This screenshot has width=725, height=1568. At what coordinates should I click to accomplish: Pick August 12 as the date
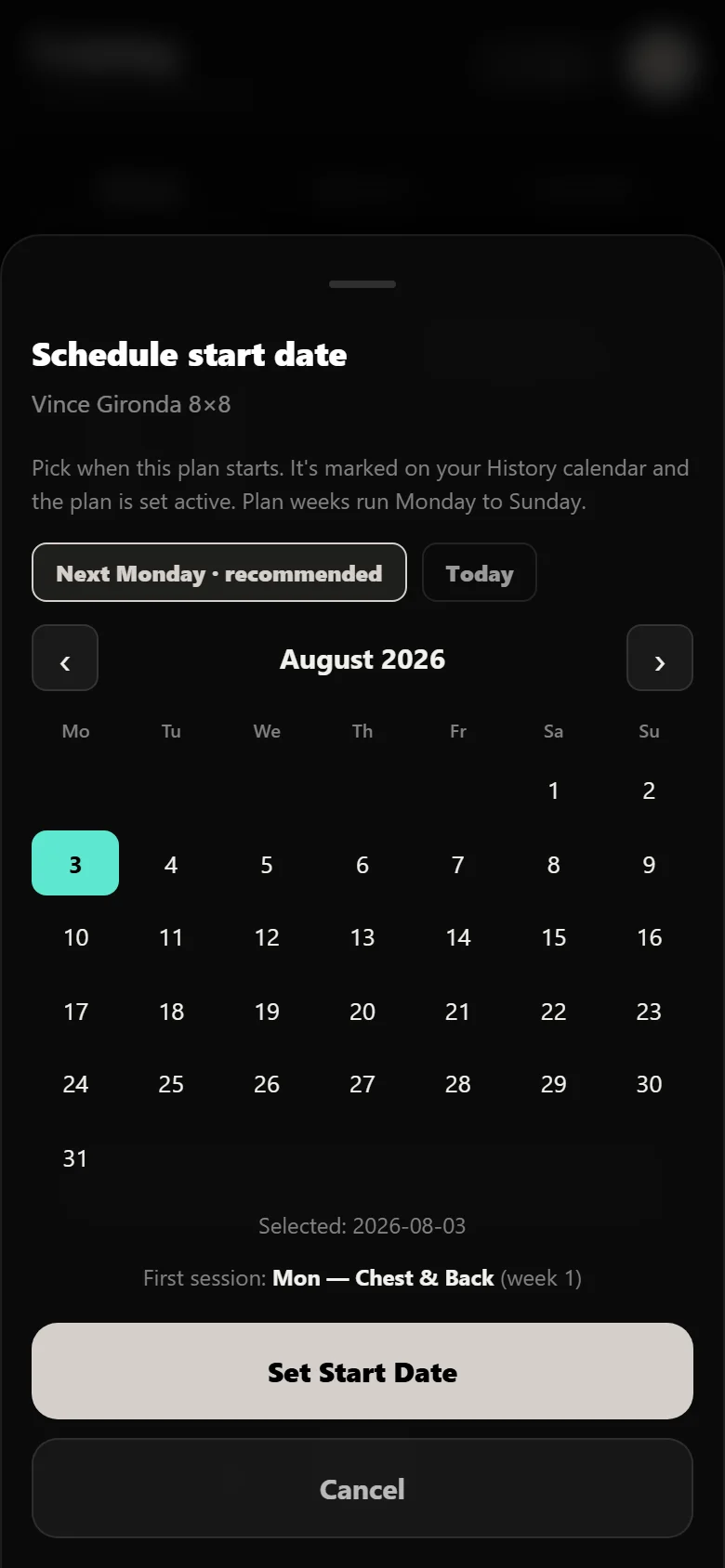pos(267,937)
